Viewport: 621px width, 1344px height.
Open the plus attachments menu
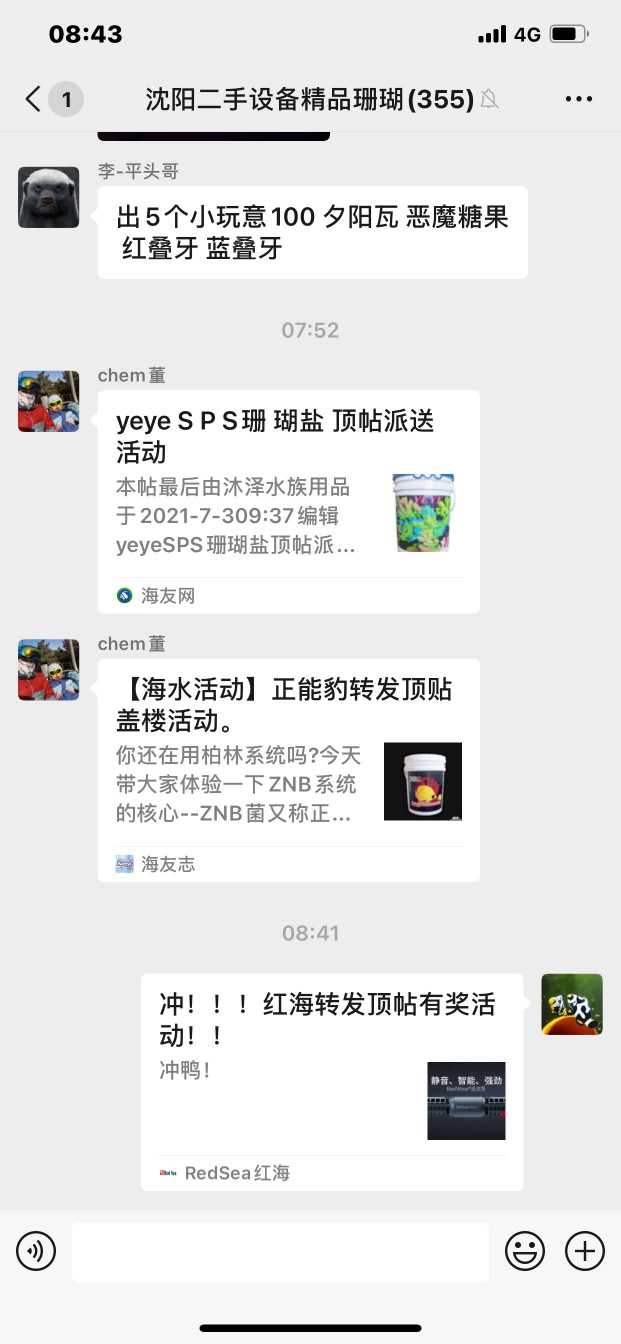585,1251
